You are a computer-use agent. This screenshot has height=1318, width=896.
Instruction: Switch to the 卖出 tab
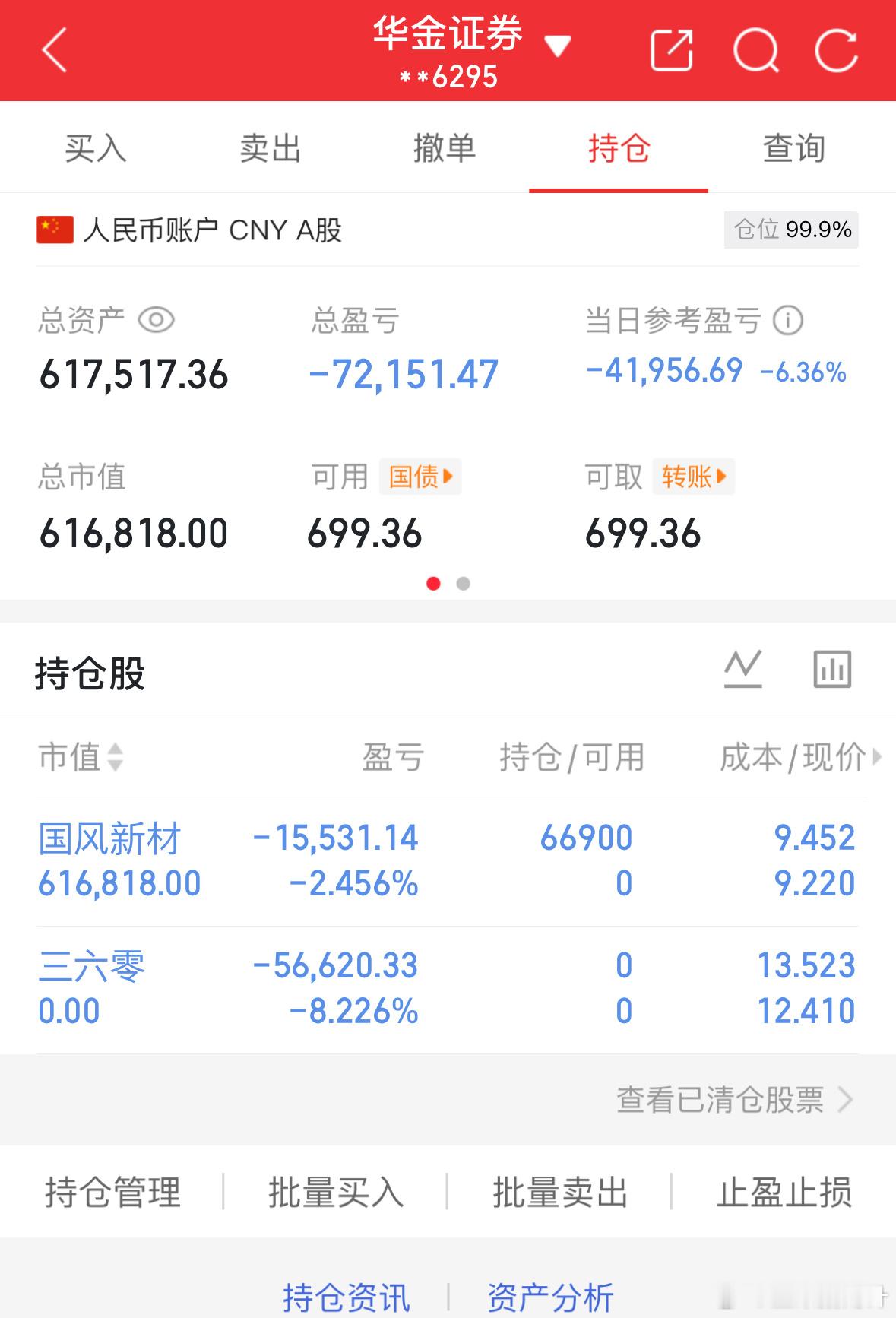270,149
